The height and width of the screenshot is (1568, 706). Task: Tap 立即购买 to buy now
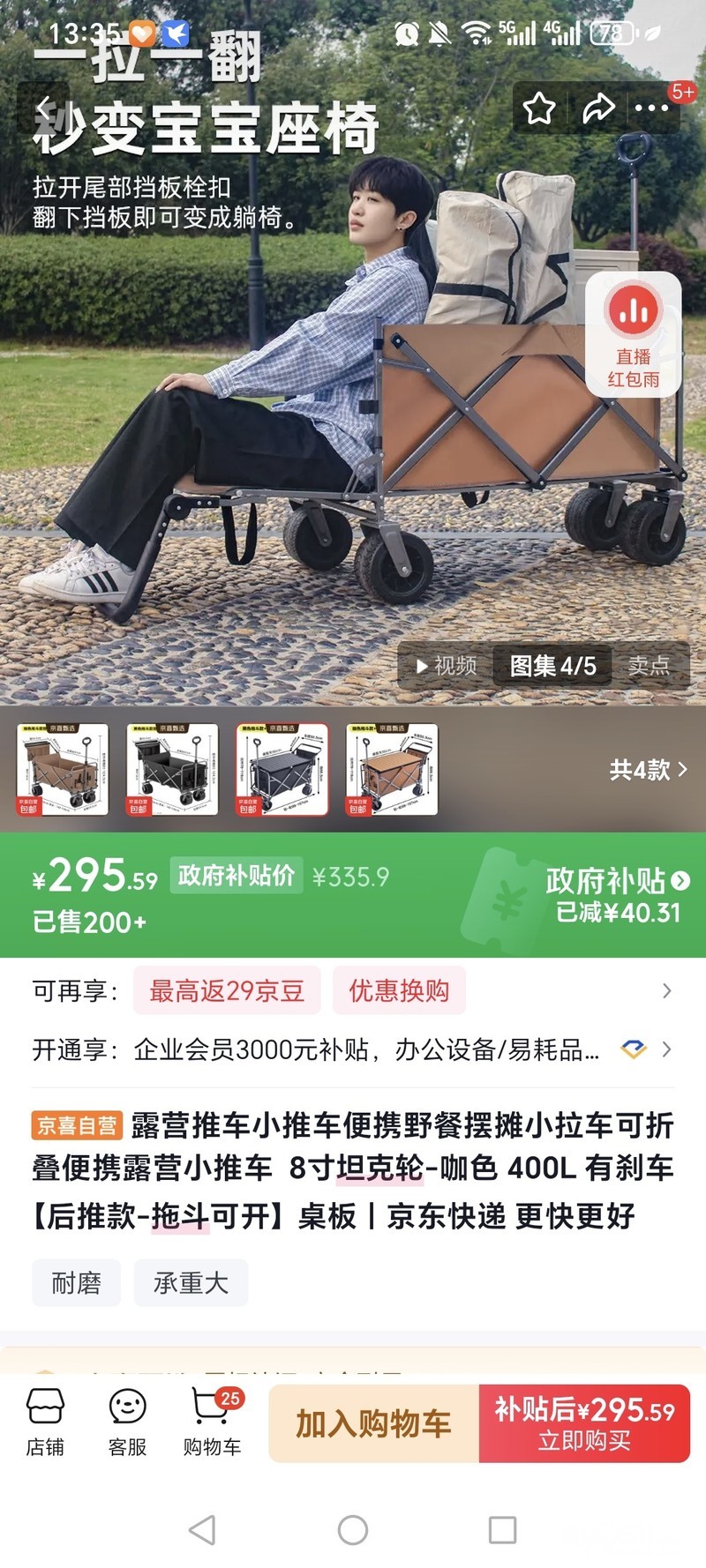click(x=584, y=1423)
